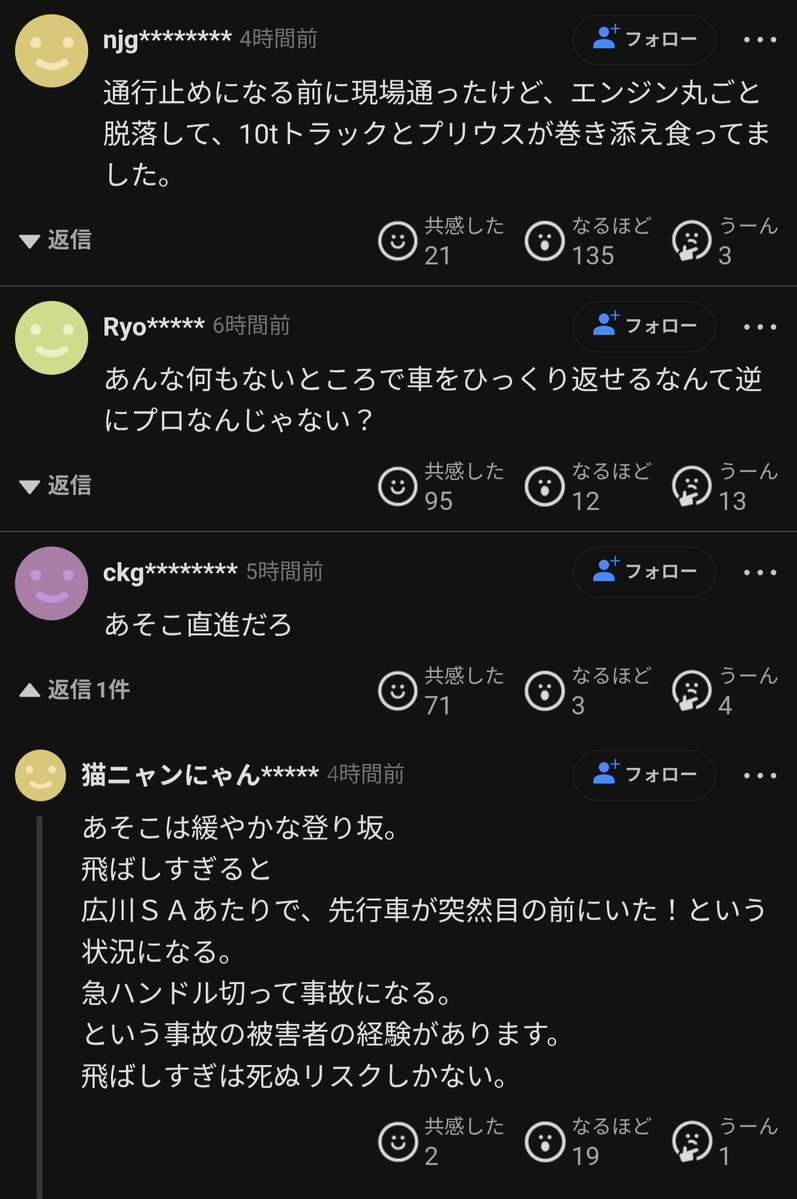Toggle follow for commenter ckg
The height and width of the screenshot is (1199, 797).
[643, 572]
